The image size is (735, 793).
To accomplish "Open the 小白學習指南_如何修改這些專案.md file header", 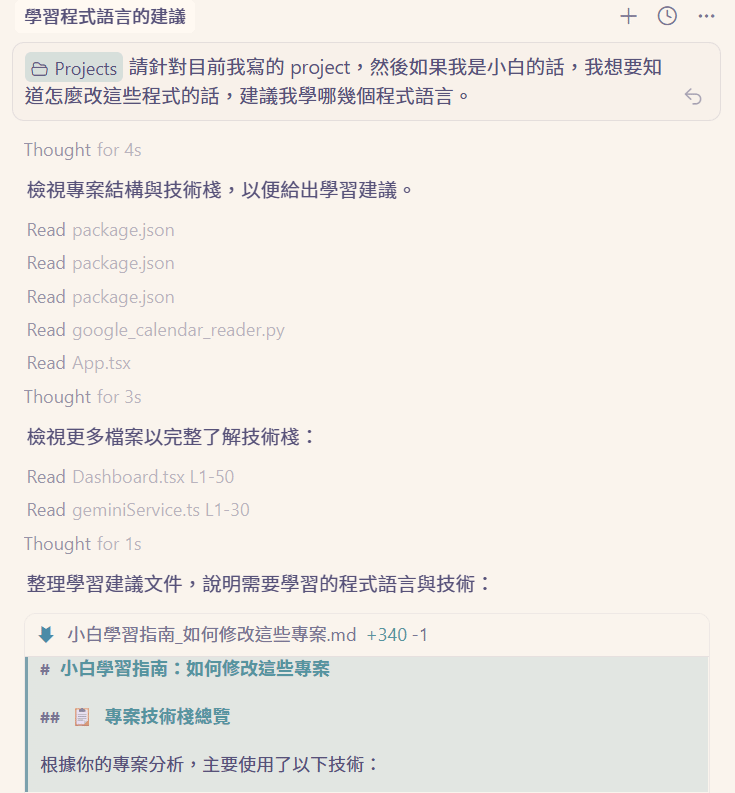I will (x=211, y=635).
